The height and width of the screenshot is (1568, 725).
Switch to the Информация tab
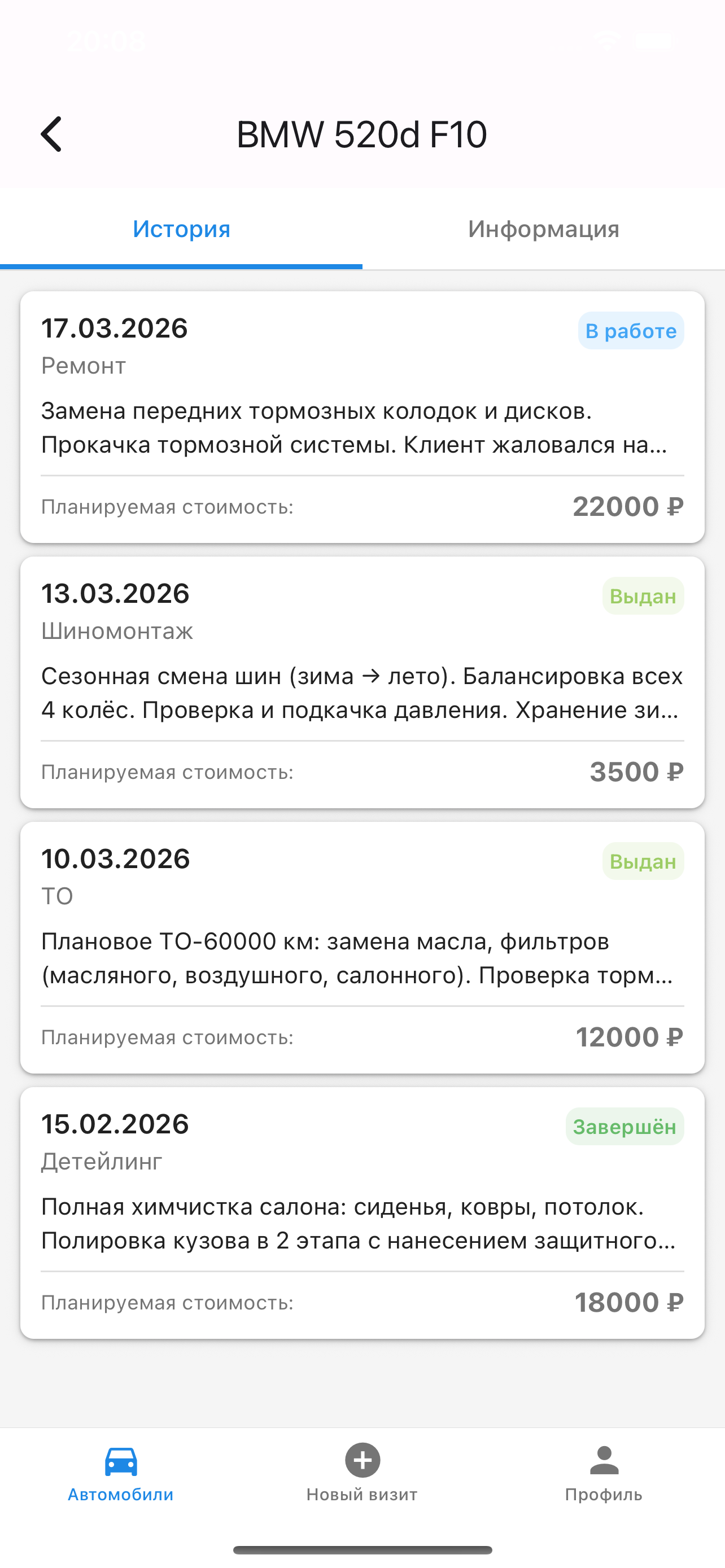(543, 229)
